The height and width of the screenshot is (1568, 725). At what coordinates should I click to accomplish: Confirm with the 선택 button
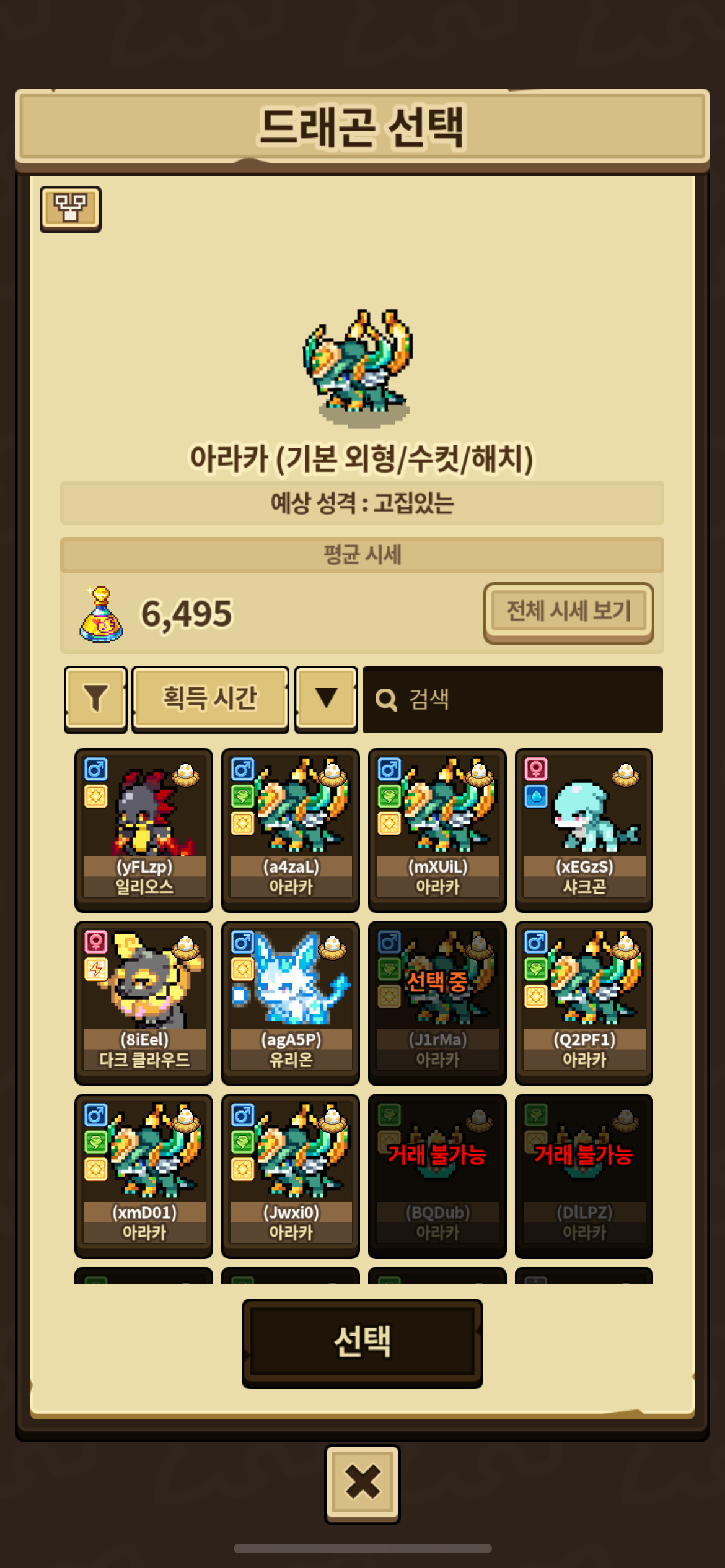tap(362, 1343)
